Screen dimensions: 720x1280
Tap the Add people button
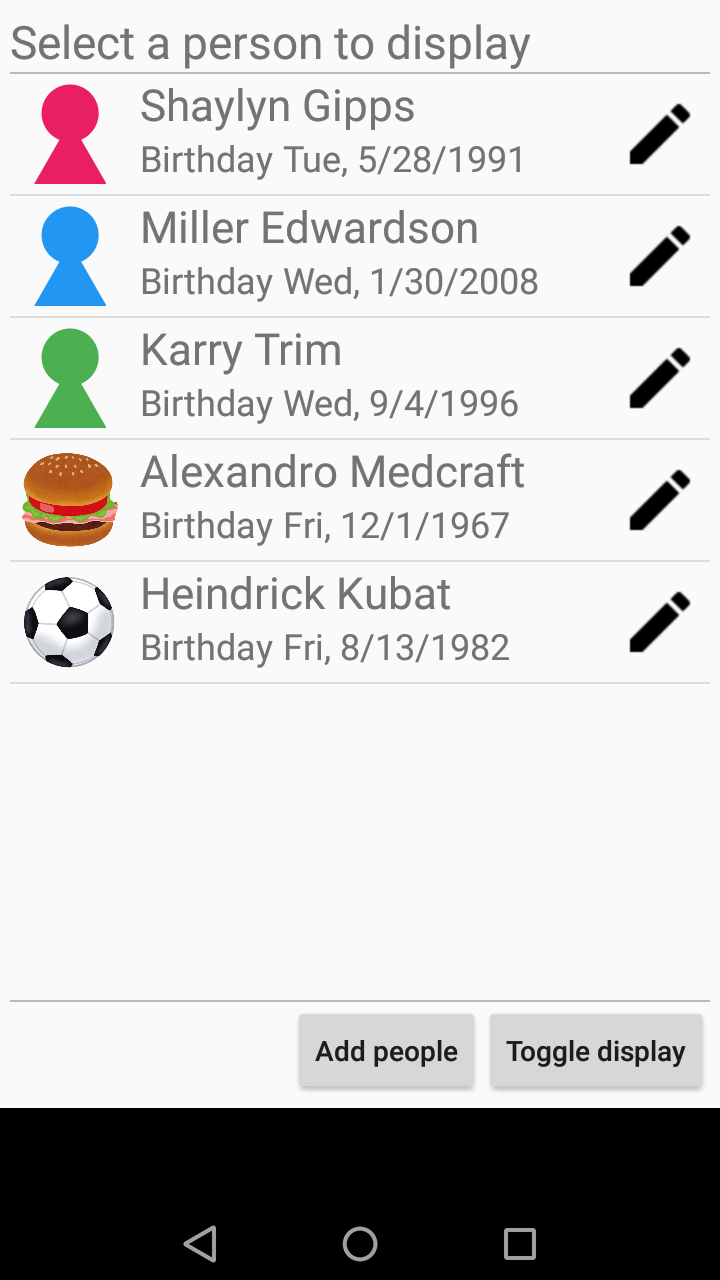386,1051
